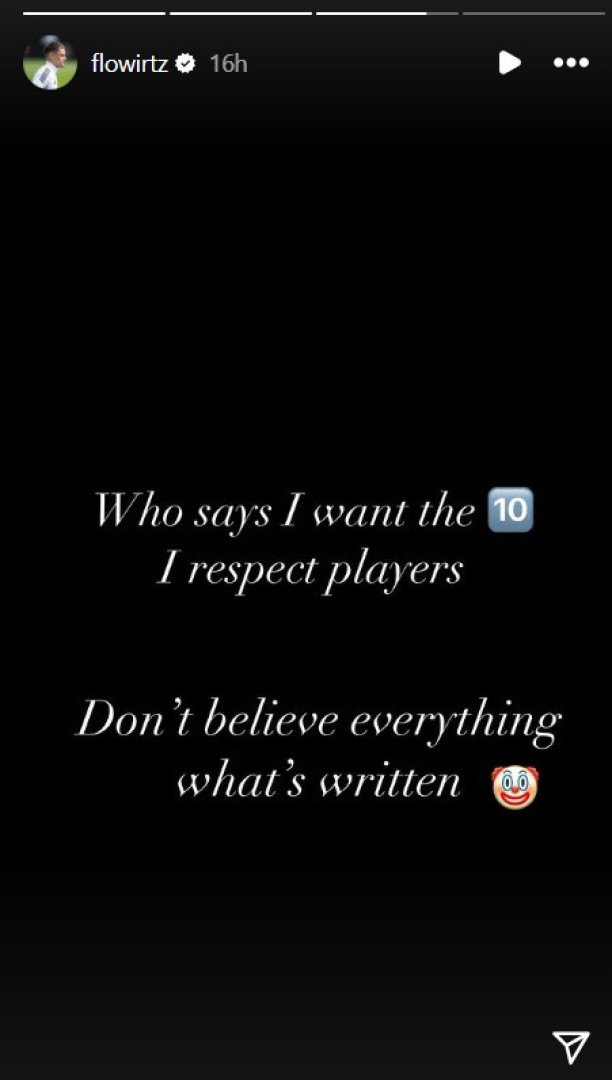The image size is (612, 1080).
Task: Open the three-dot options menu
Action: 571,63
